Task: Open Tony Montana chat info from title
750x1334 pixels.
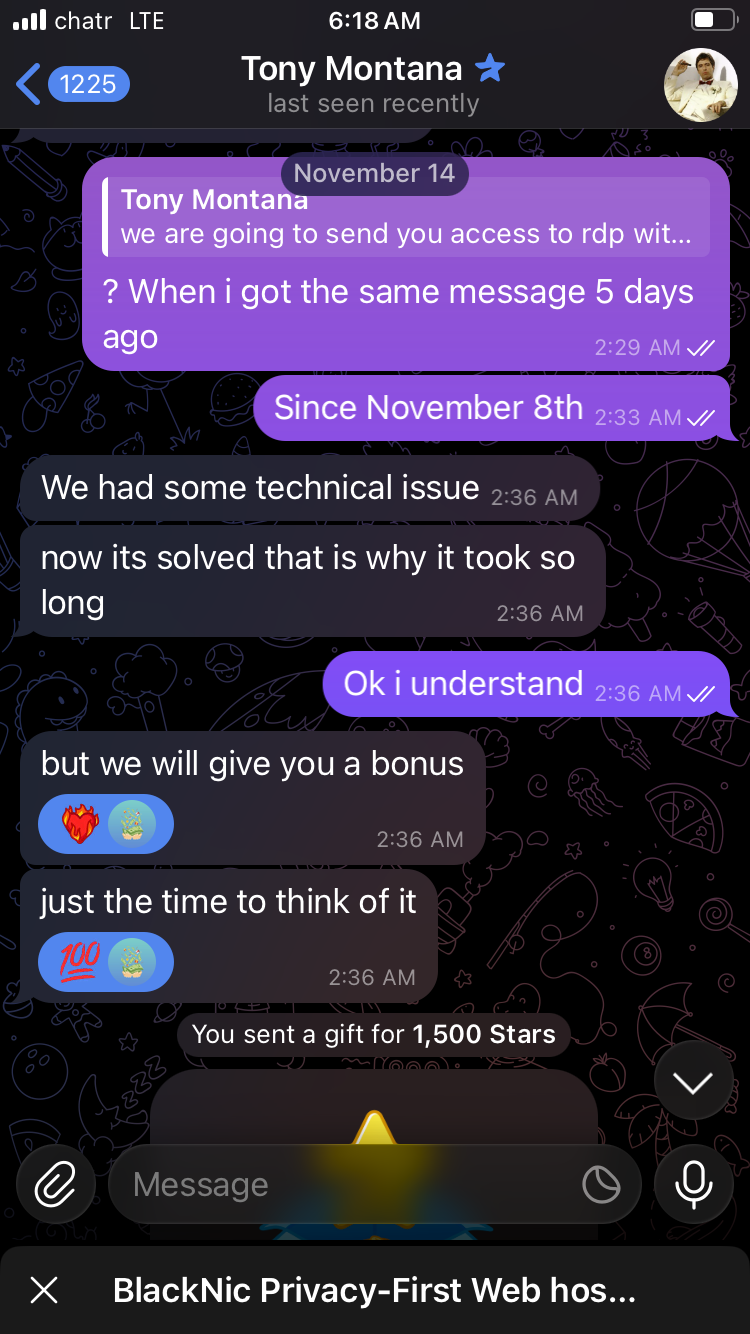Action: [x=372, y=84]
